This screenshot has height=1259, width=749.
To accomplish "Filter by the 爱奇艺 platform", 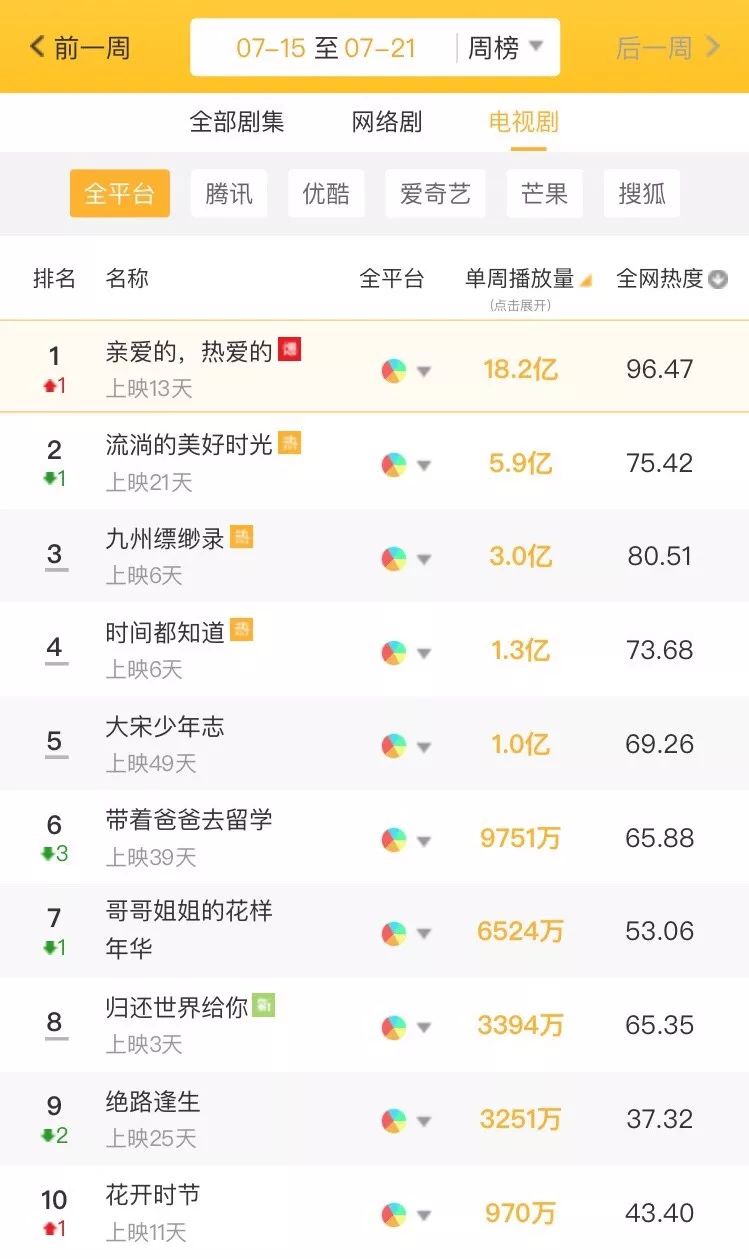I will [435, 193].
